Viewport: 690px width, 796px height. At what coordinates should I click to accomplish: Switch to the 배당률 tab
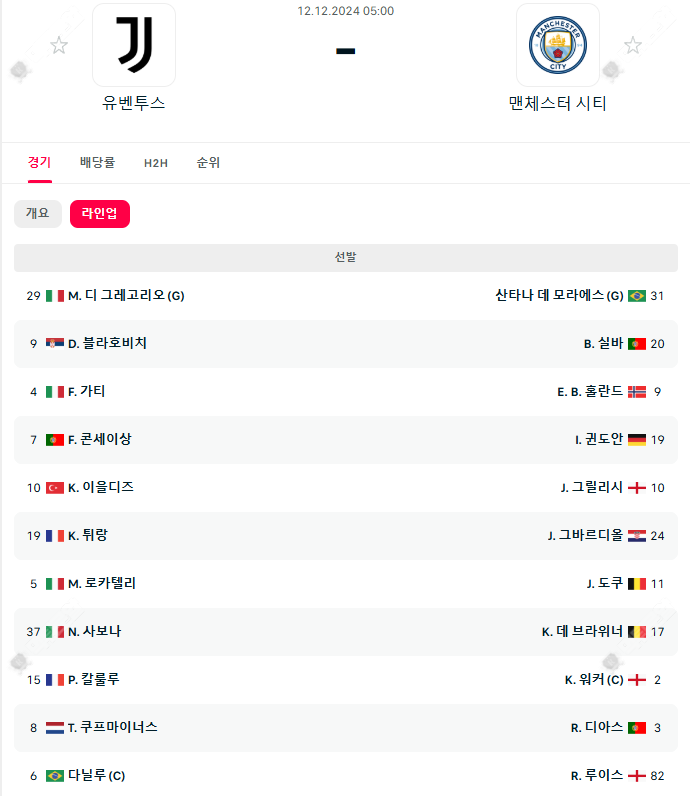click(97, 162)
